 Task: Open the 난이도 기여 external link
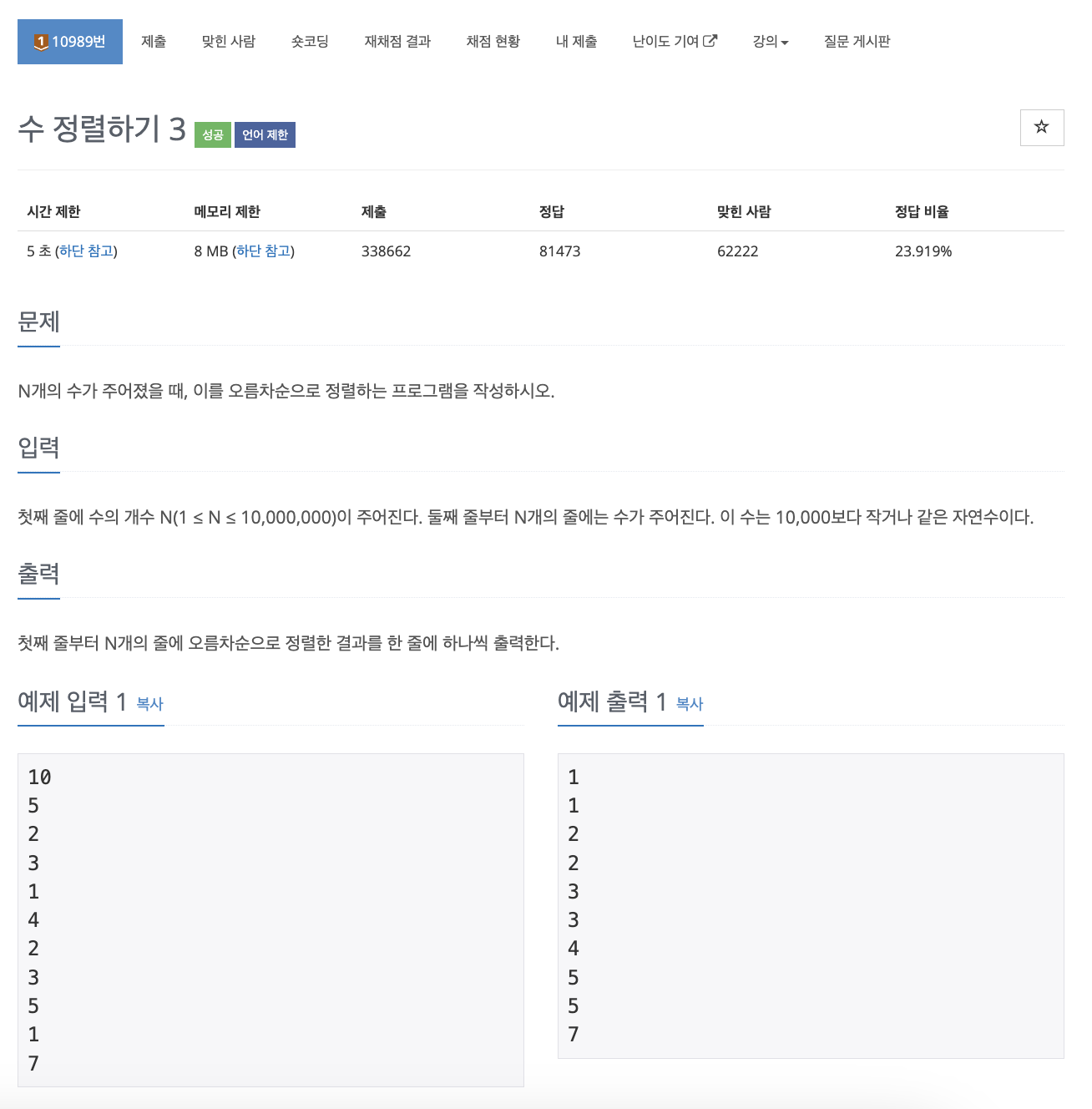tap(675, 42)
